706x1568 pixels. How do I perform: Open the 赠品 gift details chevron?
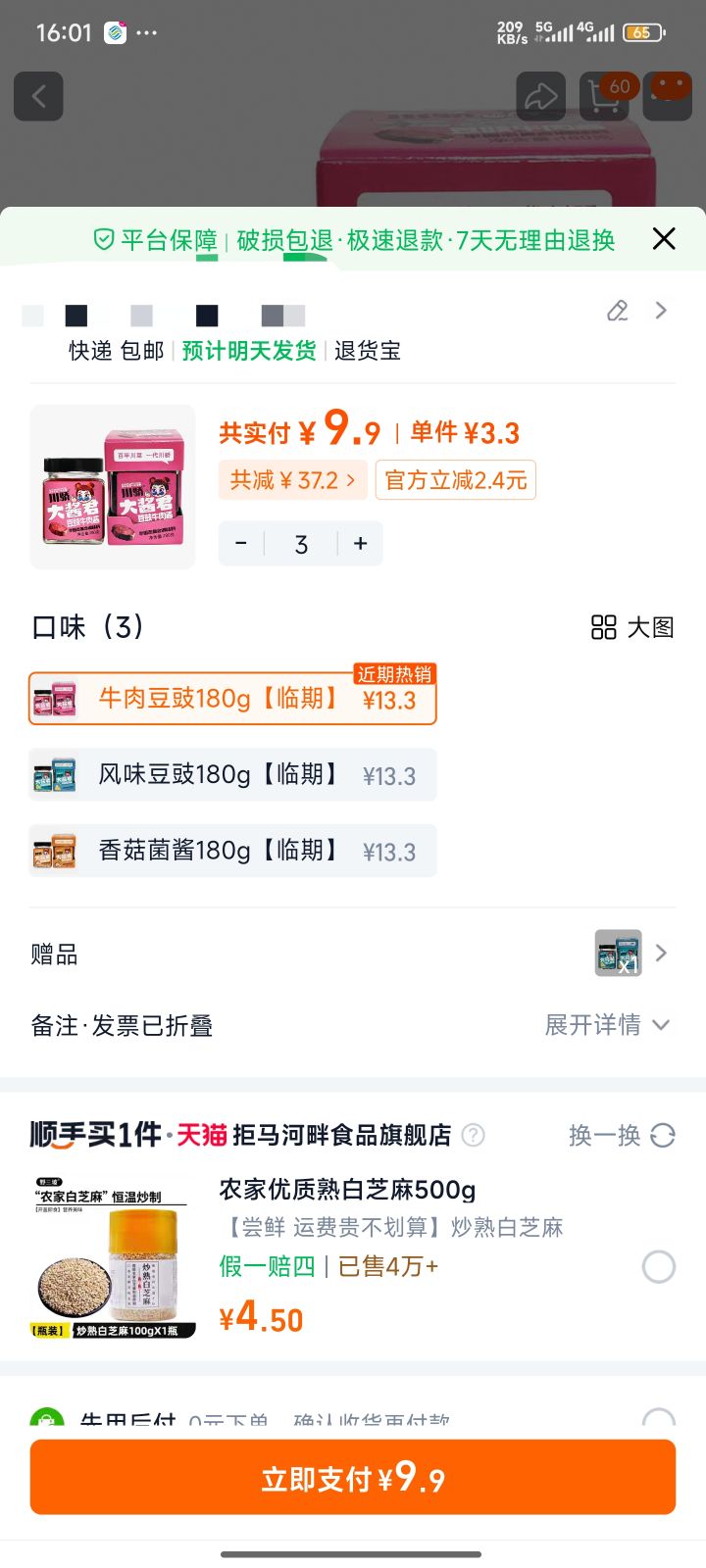pos(660,953)
